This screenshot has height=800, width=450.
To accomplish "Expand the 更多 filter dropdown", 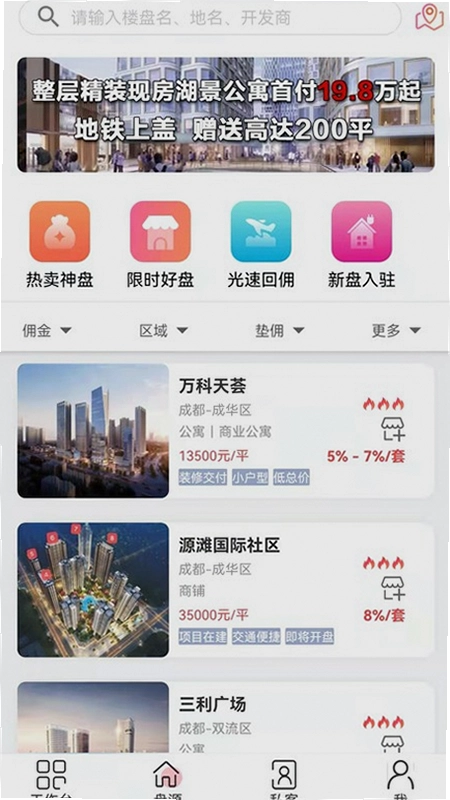I will coord(396,331).
